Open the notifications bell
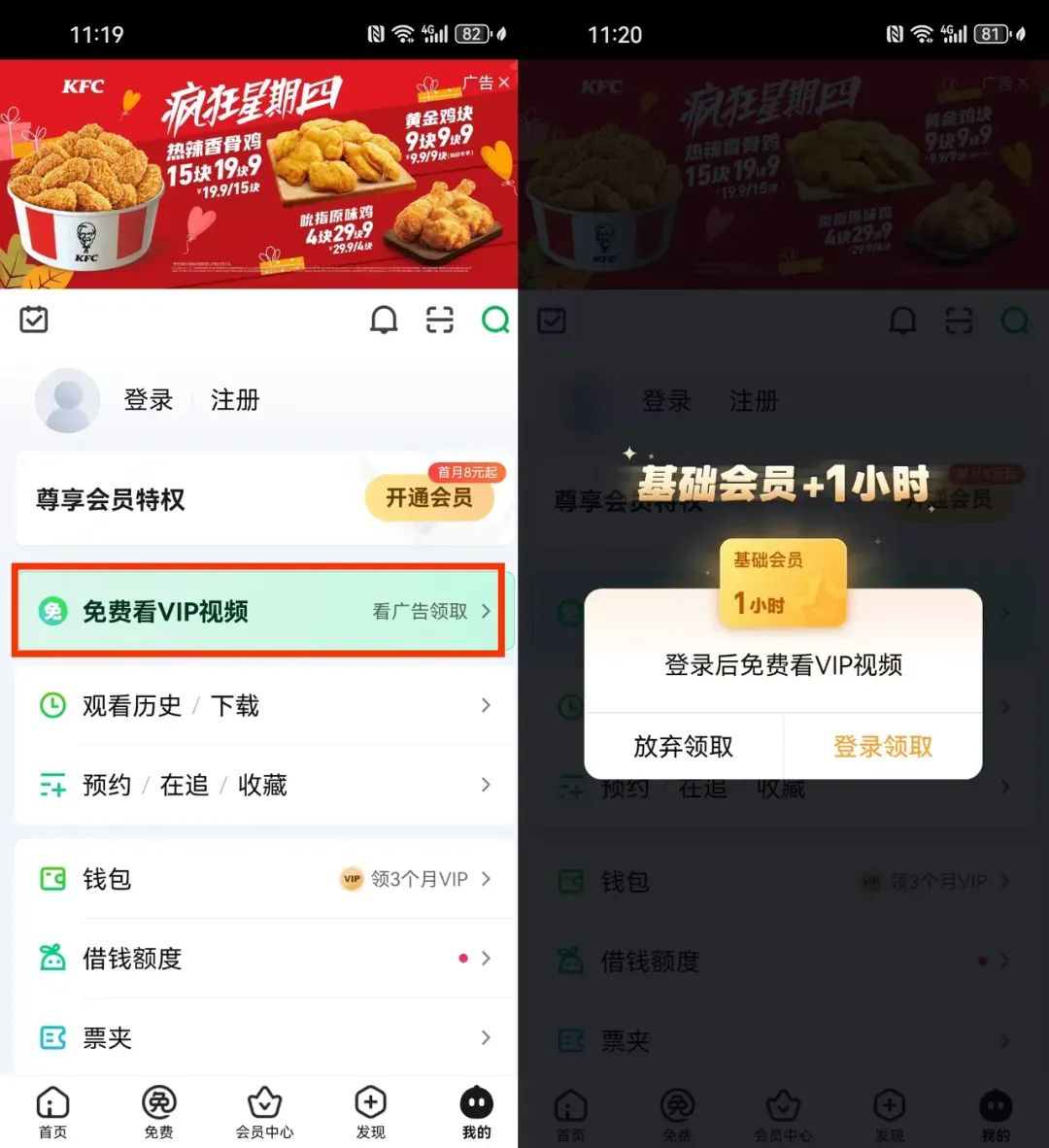Image resolution: width=1049 pixels, height=1148 pixels. [x=384, y=320]
